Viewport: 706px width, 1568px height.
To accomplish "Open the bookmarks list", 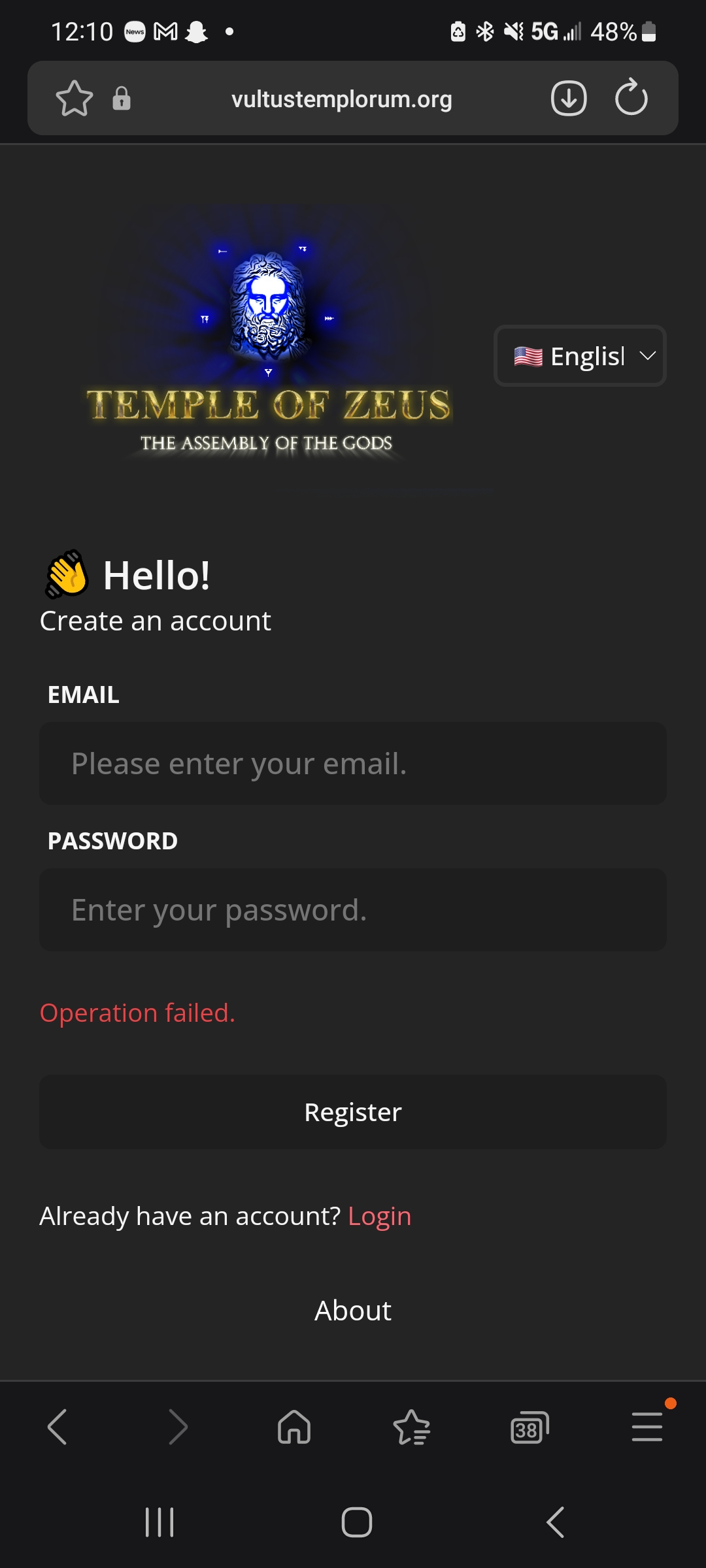I will click(x=411, y=1427).
